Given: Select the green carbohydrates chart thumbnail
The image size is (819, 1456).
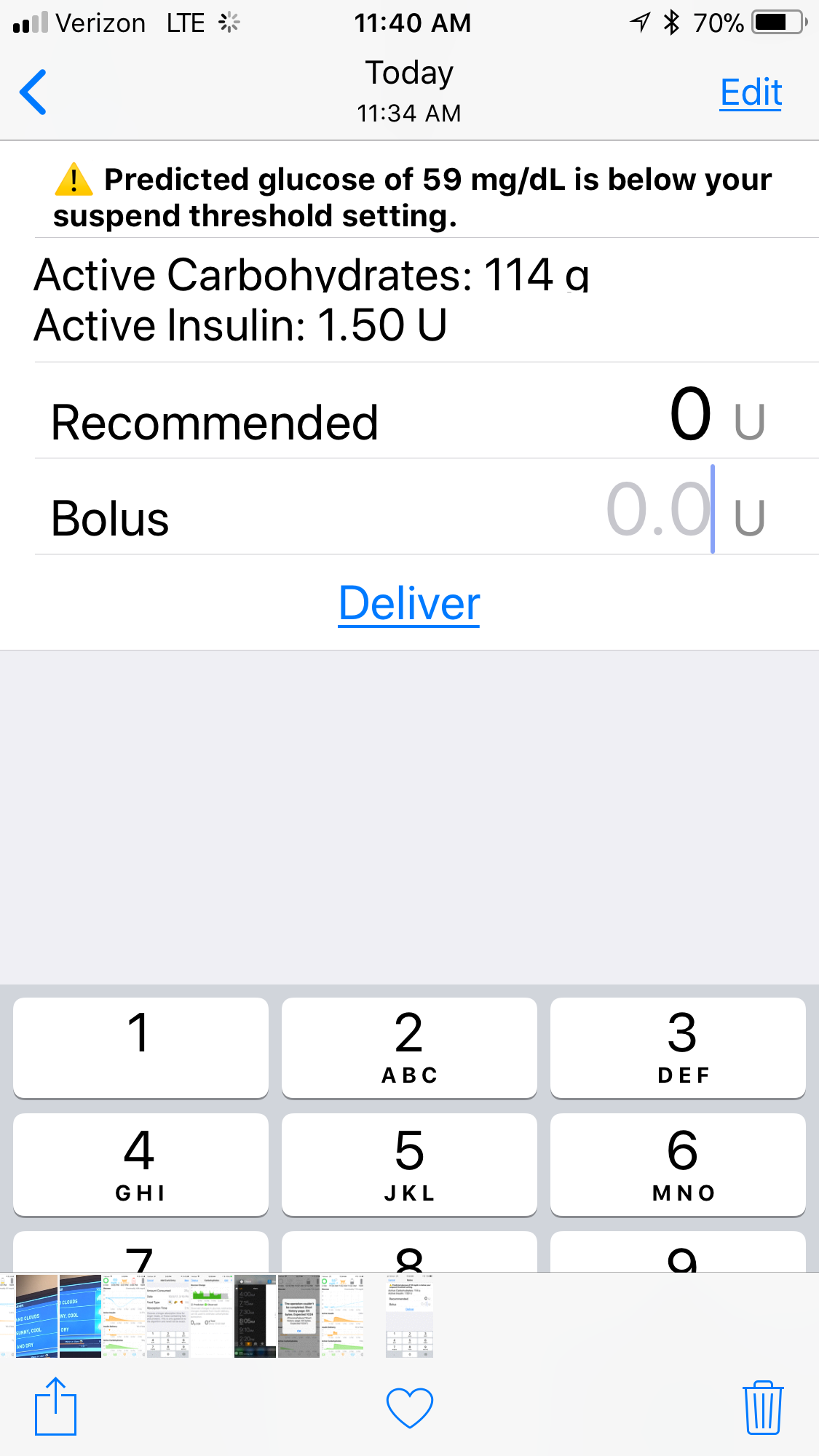Looking at the screenshot, I should 211,1316.
